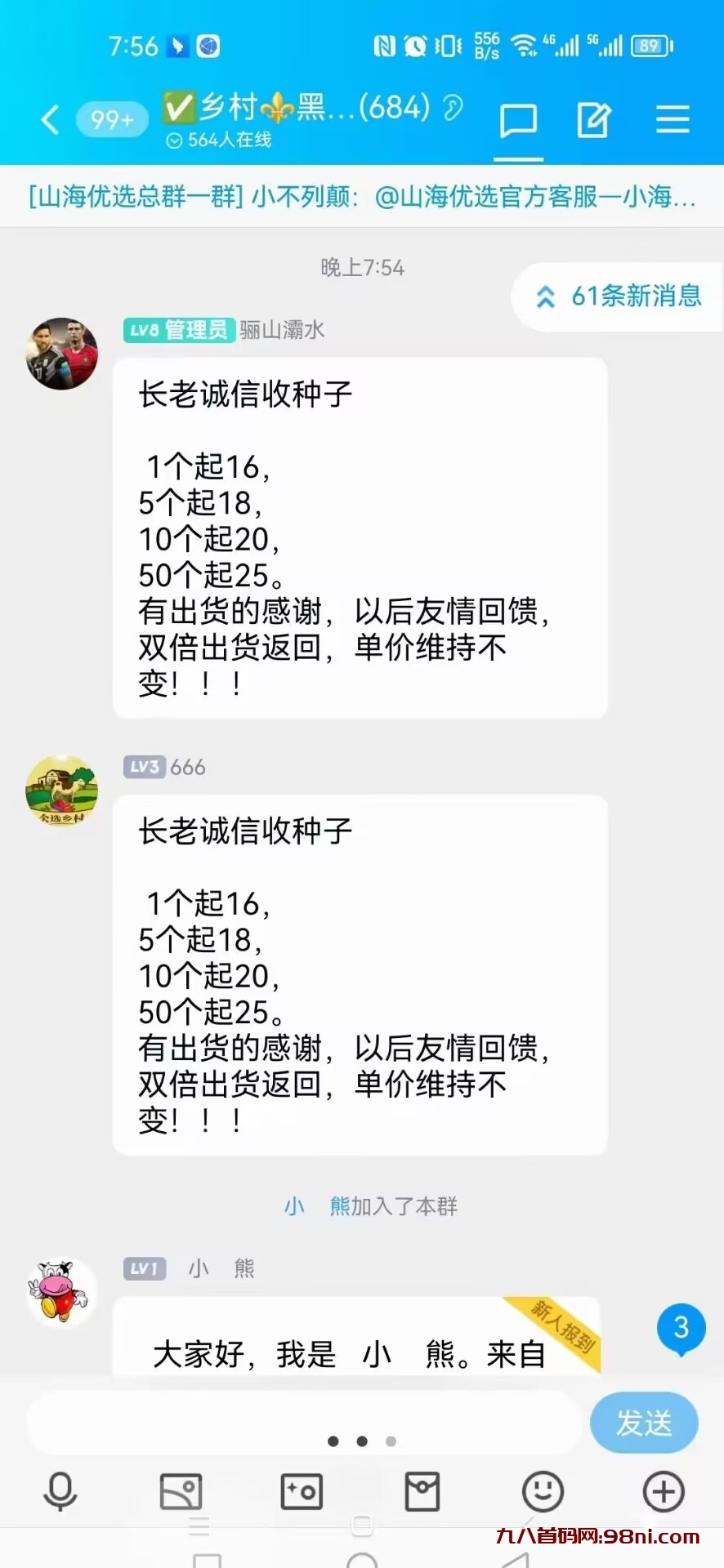Expand the 61条新消息 new messages banner
The image size is (724, 1568).
(x=619, y=296)
